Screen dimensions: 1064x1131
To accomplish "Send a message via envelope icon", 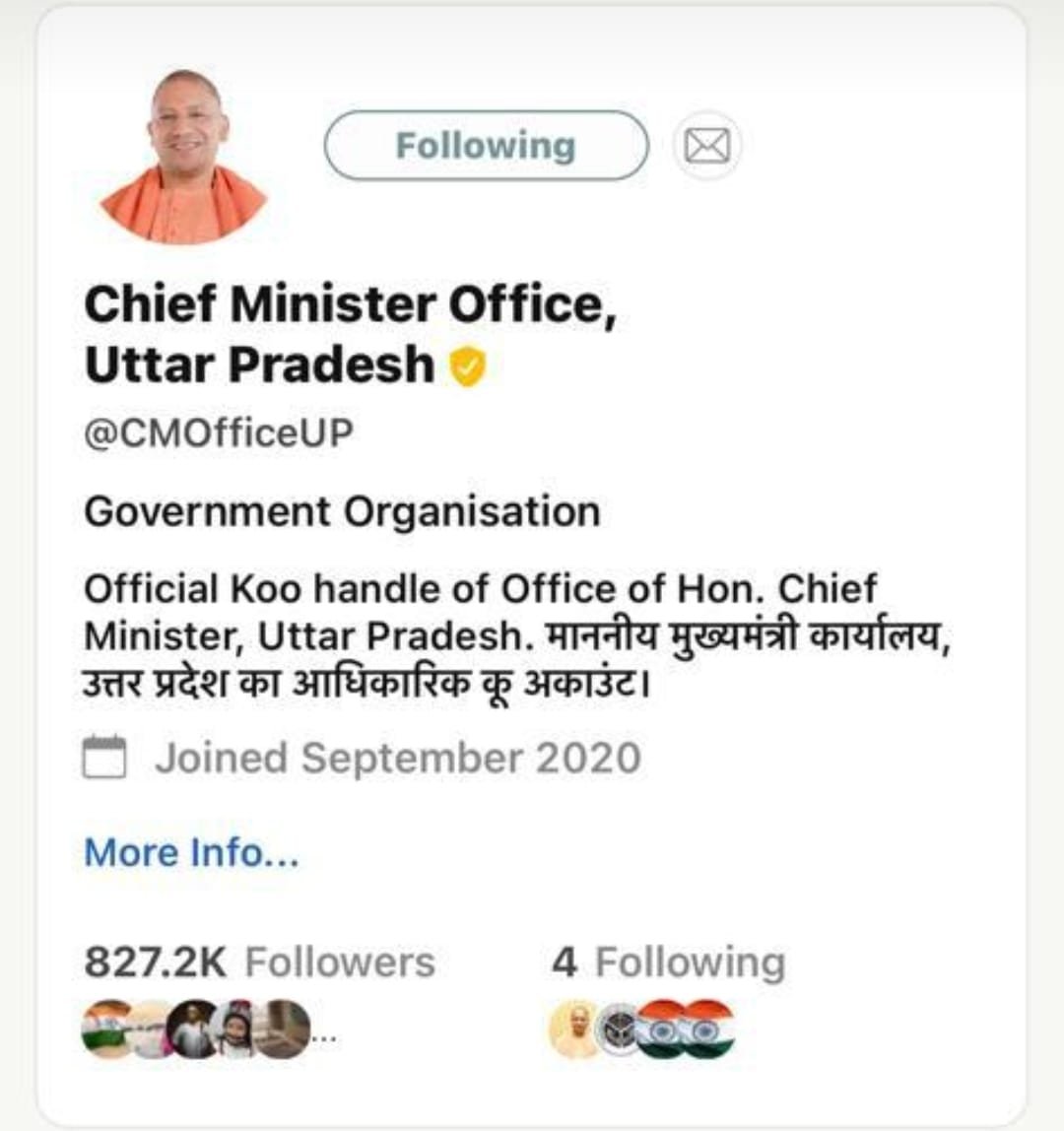I will (706, 146).
